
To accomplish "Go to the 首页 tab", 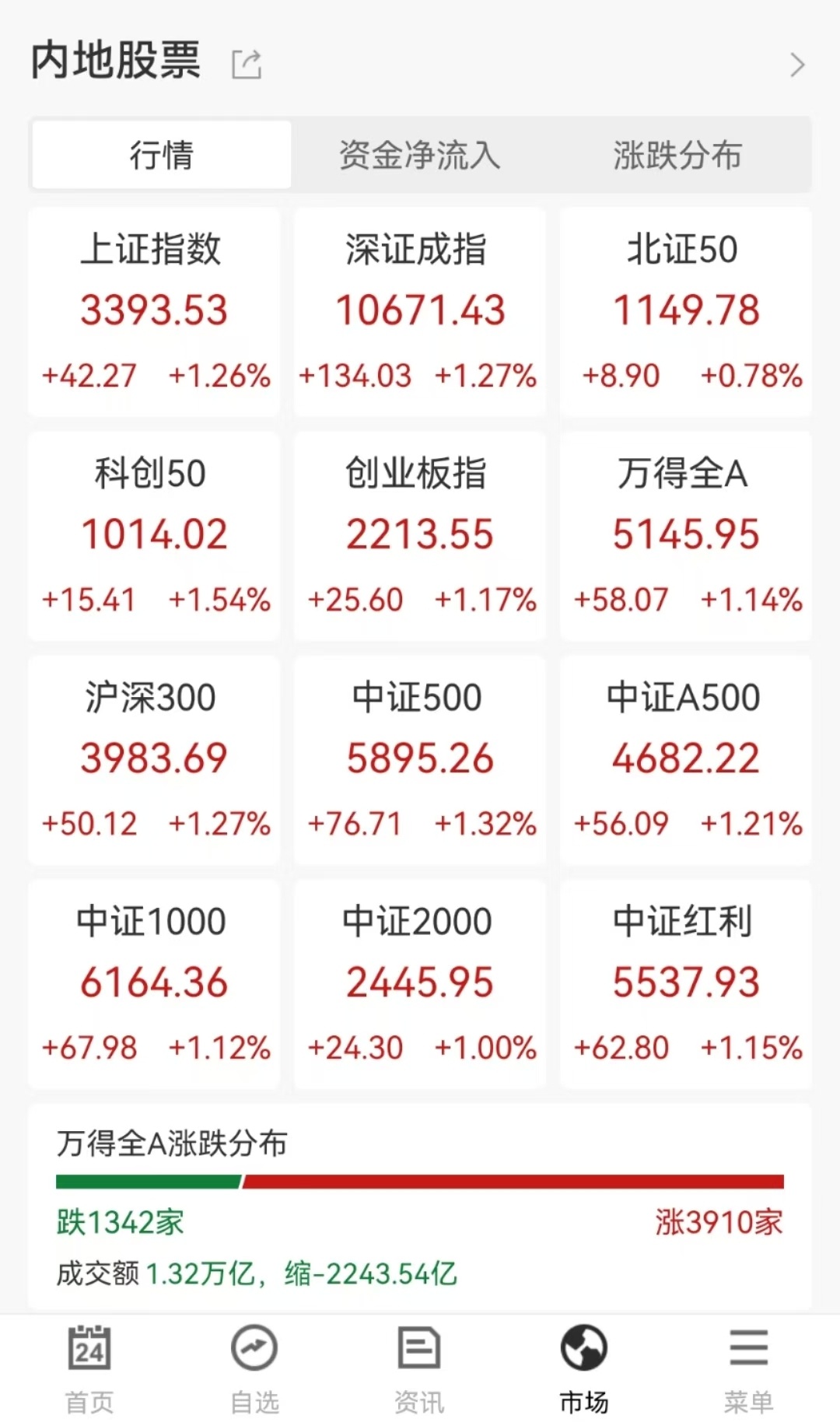I will 89,1369.
